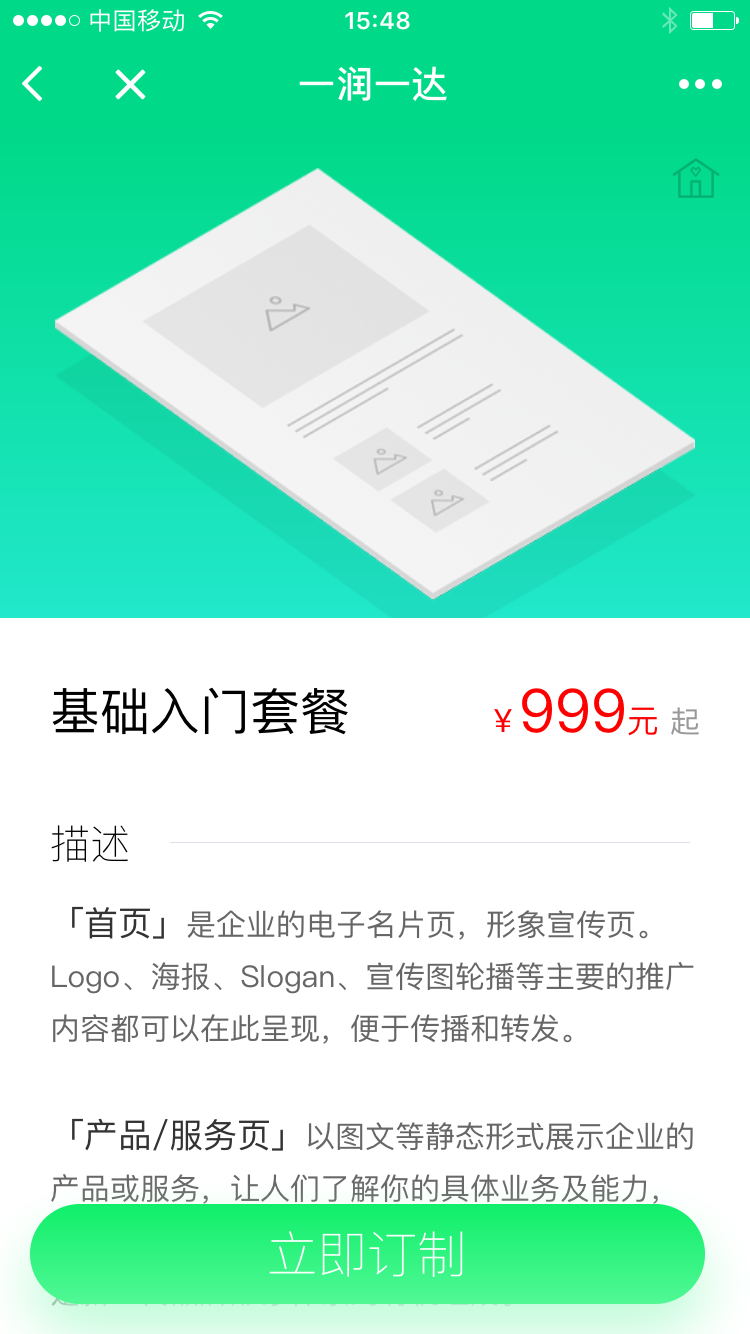The image size is (750, 1334).
Task: Return to home via house icon
Action: click(696, 178)
